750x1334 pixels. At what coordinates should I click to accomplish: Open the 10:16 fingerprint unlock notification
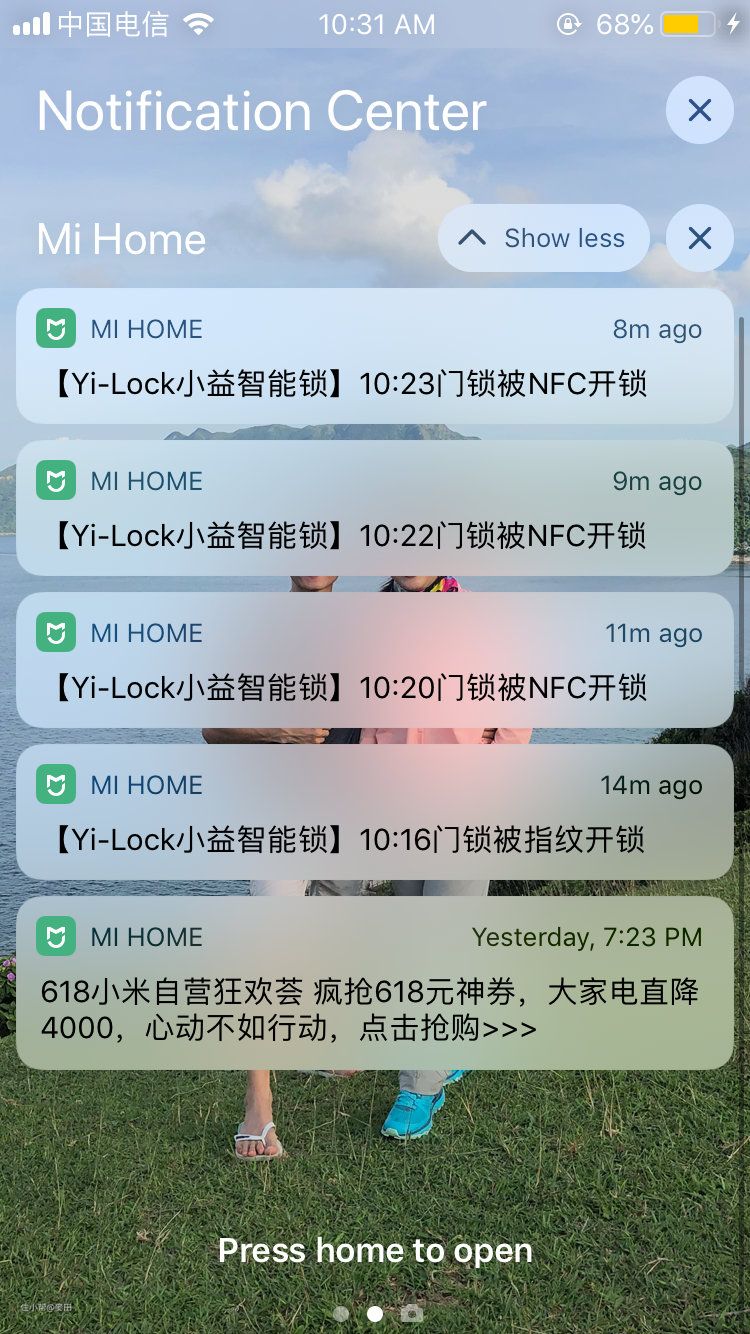point(374,812)
